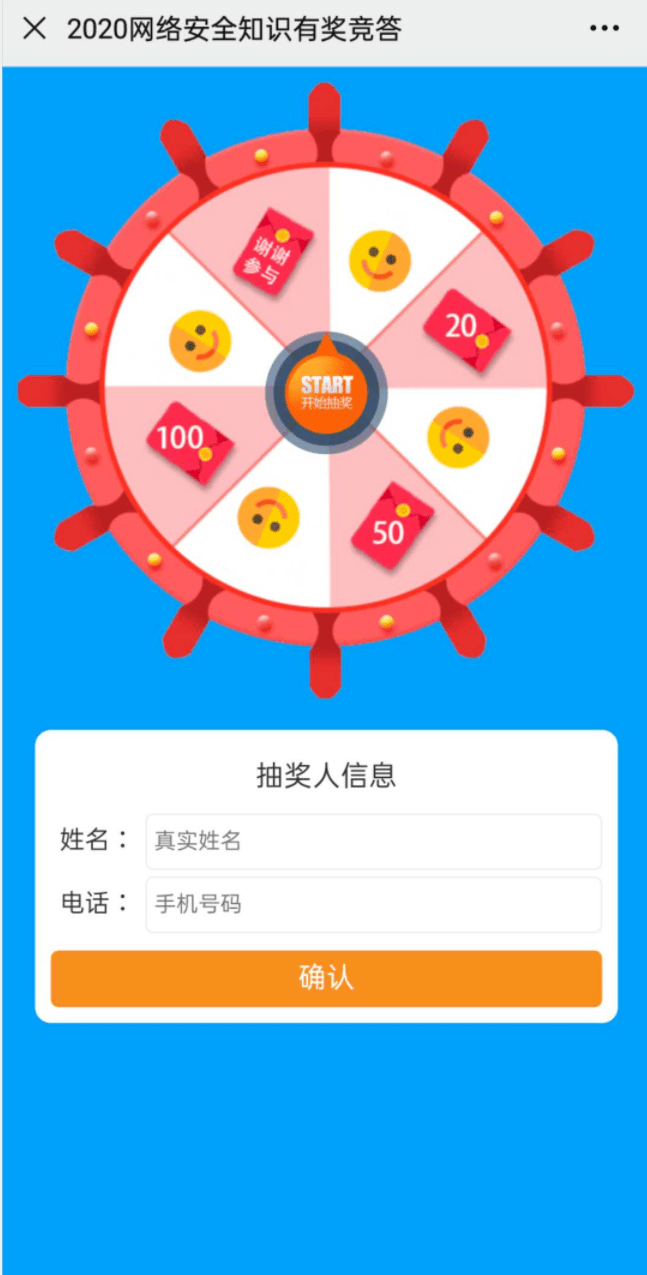Select the 手机号码 phone field
This screenshot has height=1275, width=647.
pyautogui.click(x=373, y=905)
